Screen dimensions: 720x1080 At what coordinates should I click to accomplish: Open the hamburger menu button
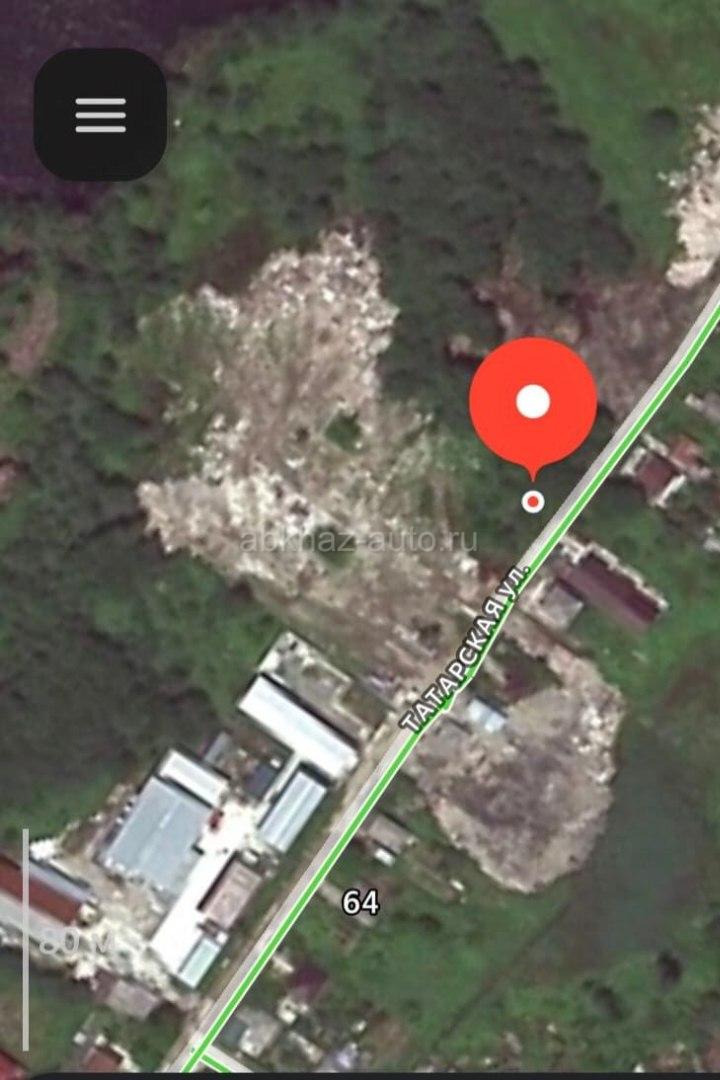[x=100, y=115]
